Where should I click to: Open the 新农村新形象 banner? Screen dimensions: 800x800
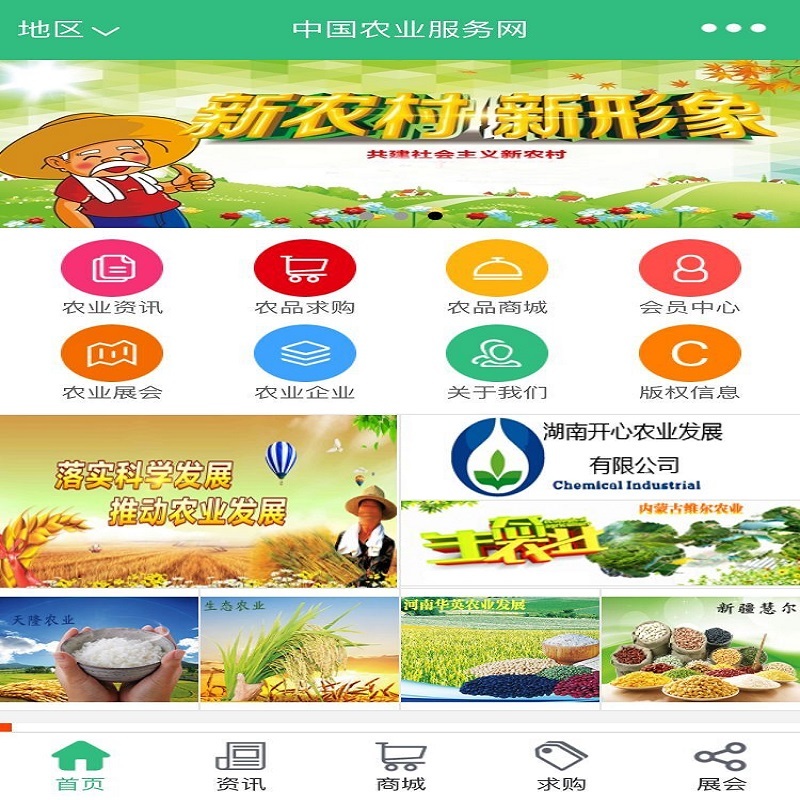(400, 143)
